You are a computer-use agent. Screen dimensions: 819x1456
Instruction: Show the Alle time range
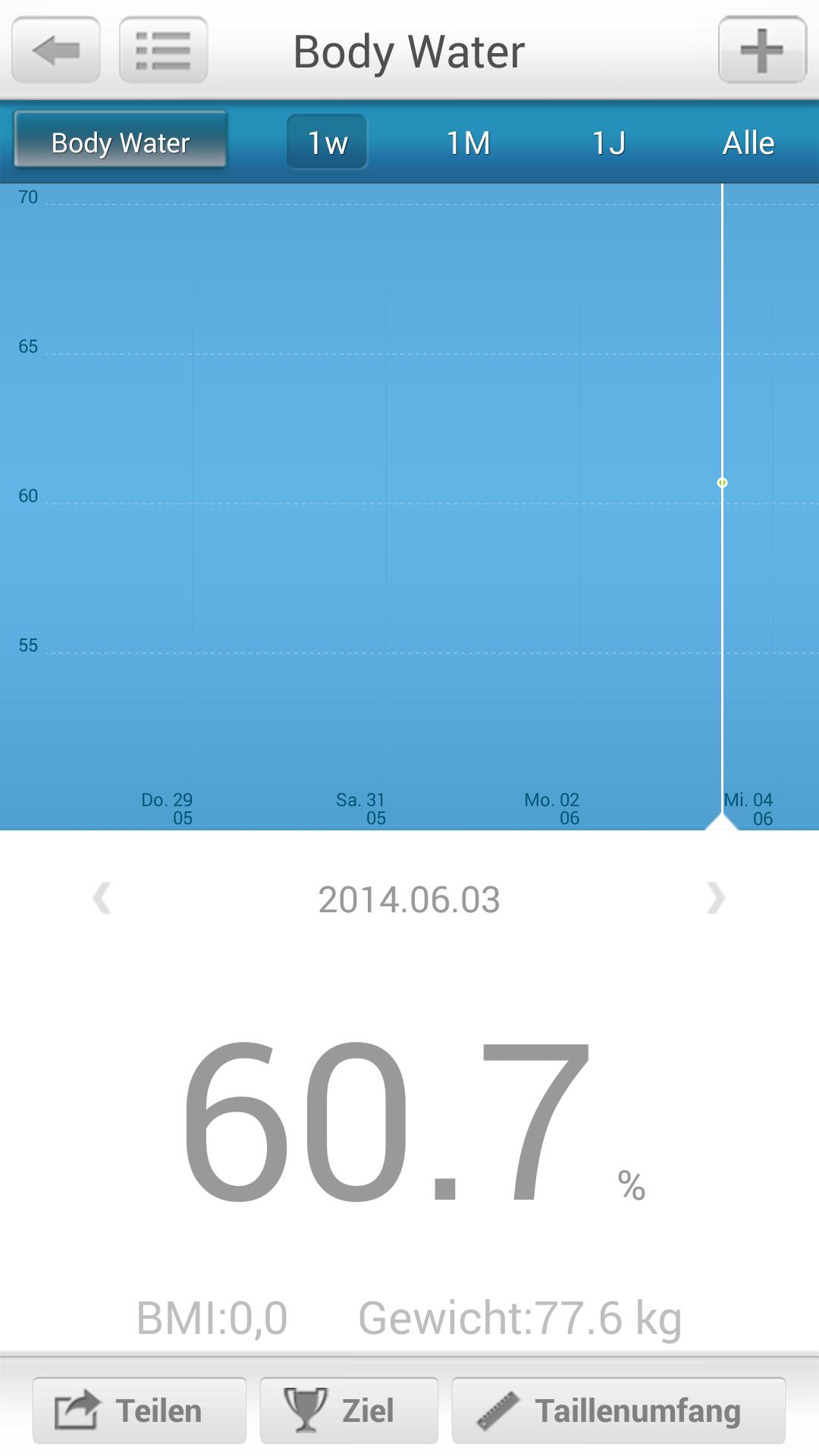(748, 143)
